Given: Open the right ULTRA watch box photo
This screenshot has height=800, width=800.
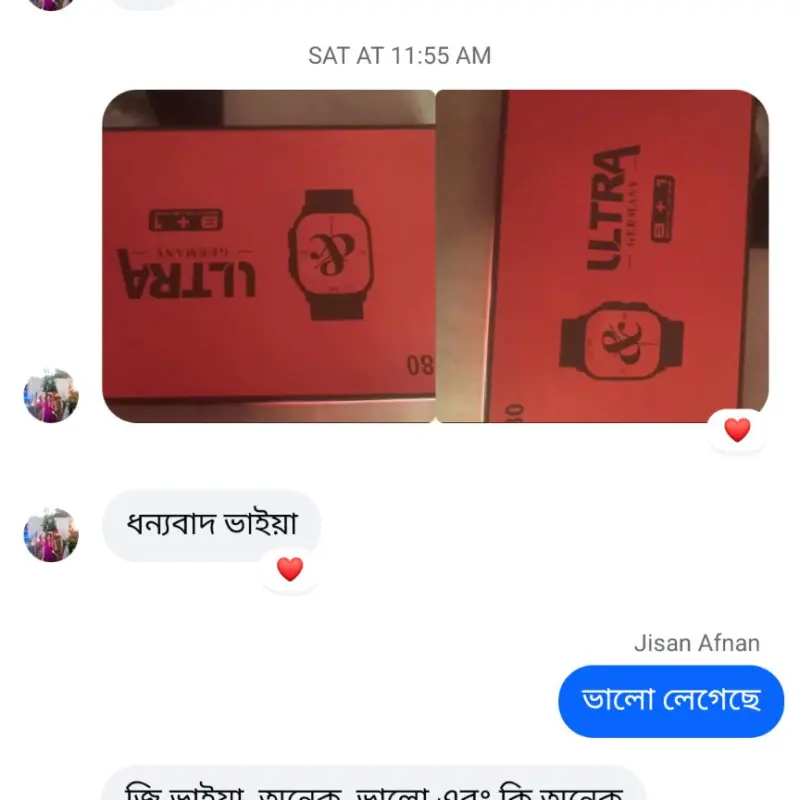Looking at the screenshot, I should pyautogui.click(x=602, y=256).
